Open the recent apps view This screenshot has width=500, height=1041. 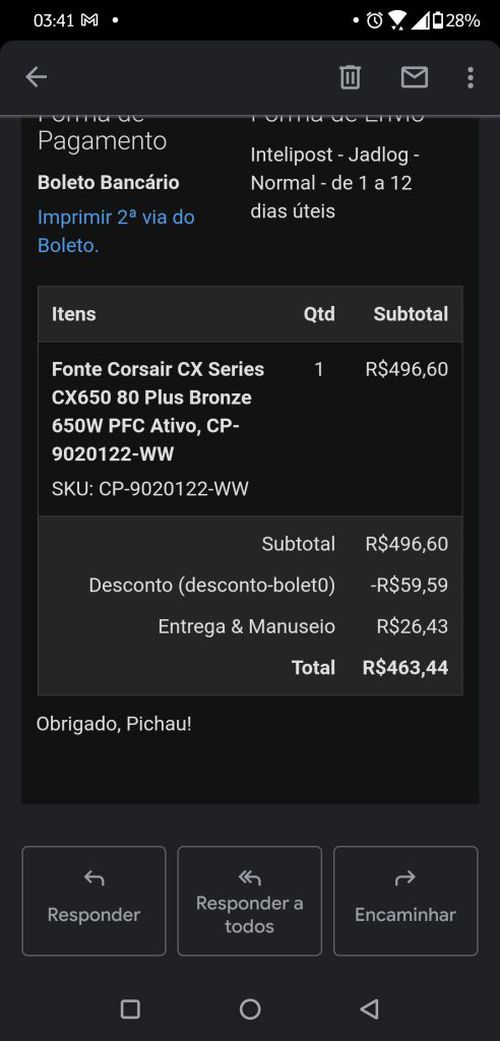tap(130, 1009)
